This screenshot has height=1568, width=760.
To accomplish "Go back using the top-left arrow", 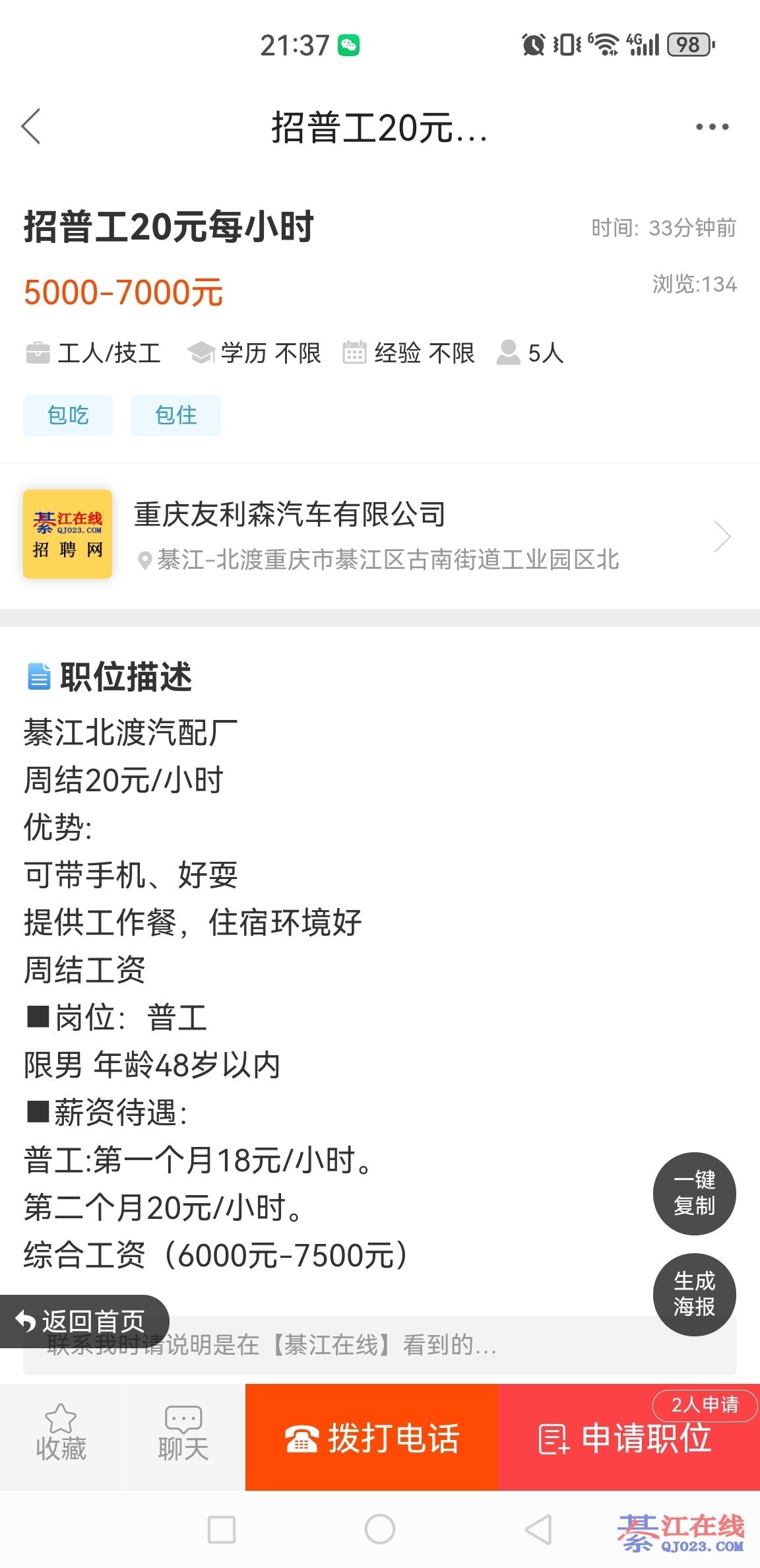I will (31, 126).
